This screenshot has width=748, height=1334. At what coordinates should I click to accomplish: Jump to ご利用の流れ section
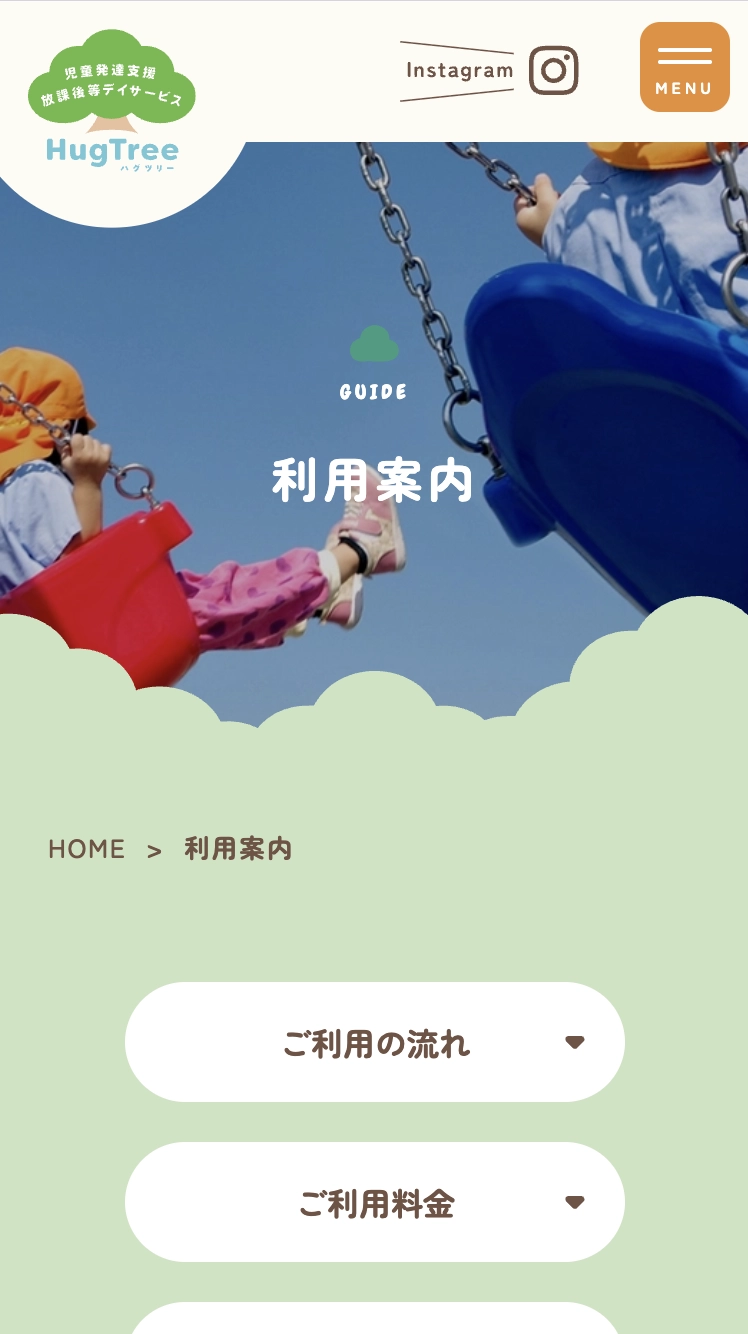pyautogui.click(x=375, y=1042)
